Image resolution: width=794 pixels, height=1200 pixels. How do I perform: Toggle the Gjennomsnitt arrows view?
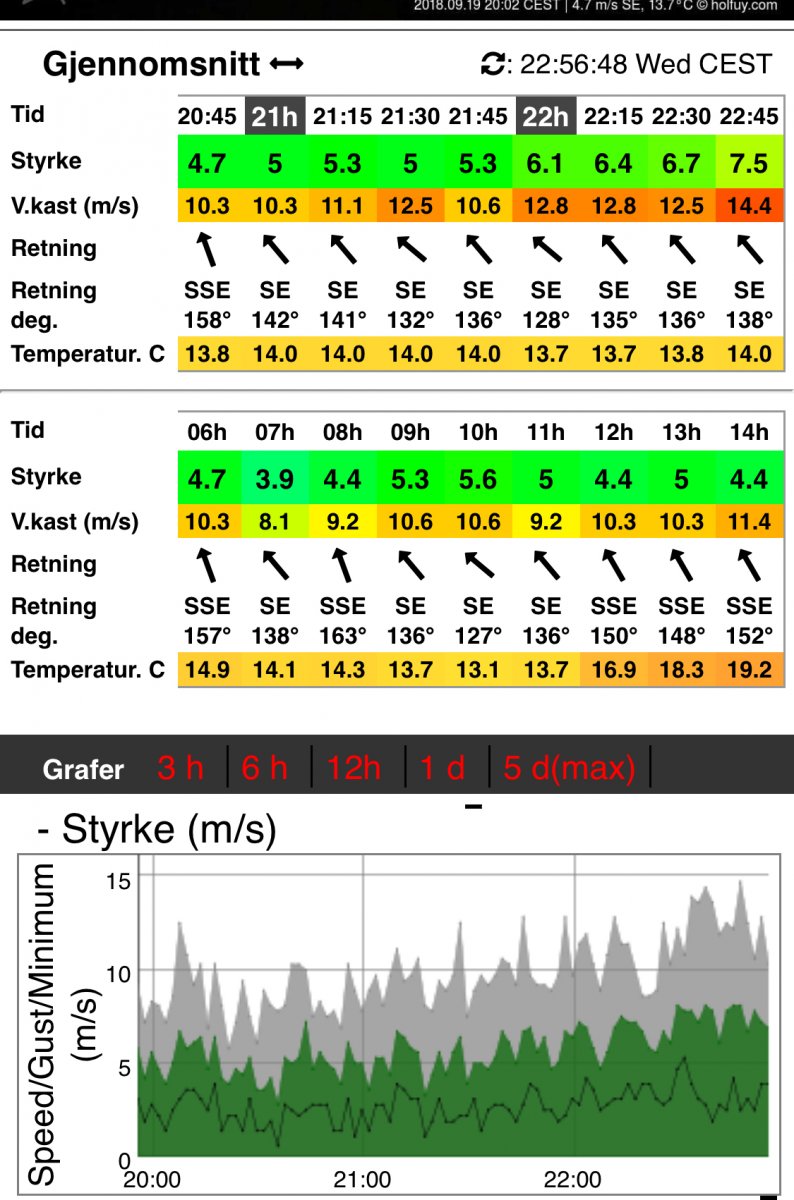286,66
